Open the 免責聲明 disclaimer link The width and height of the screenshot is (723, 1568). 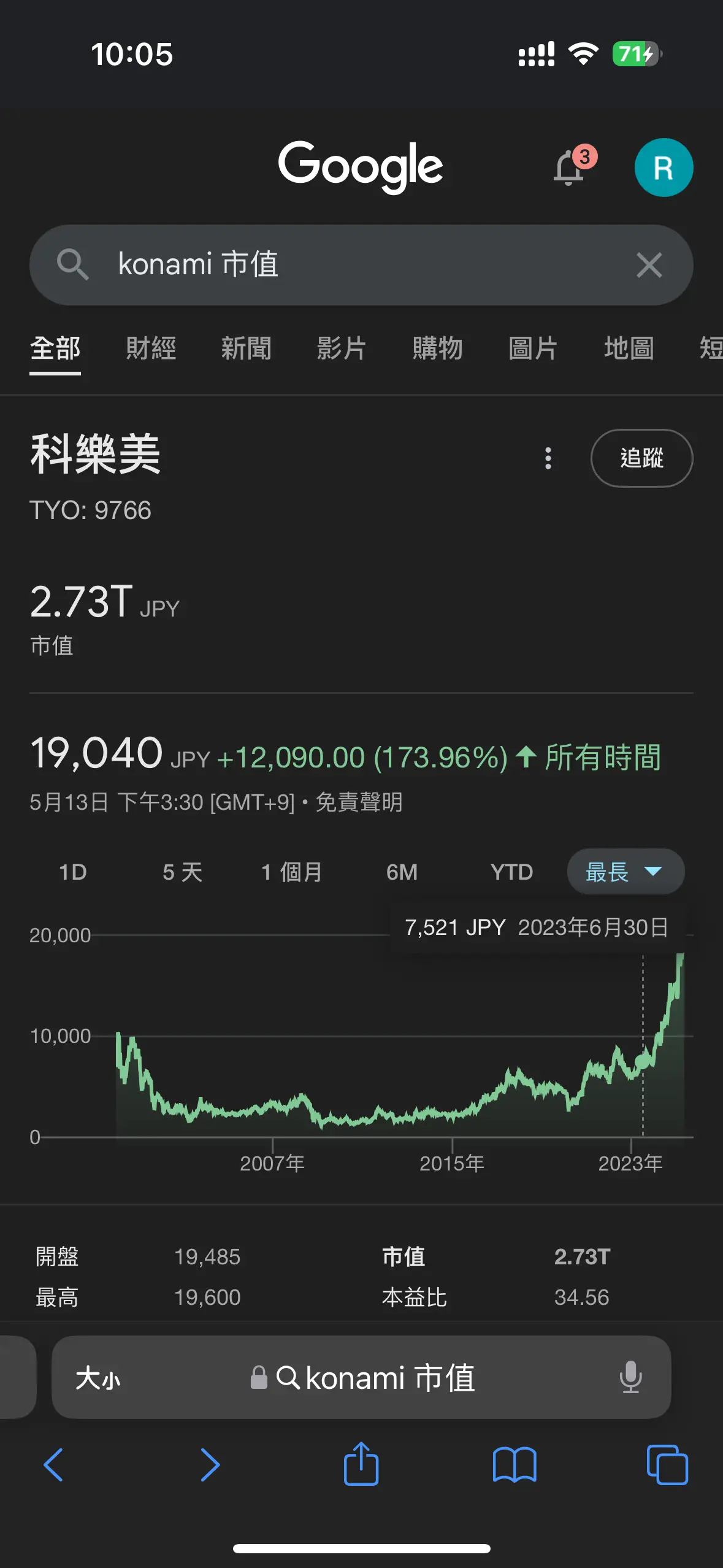[359, 802]
